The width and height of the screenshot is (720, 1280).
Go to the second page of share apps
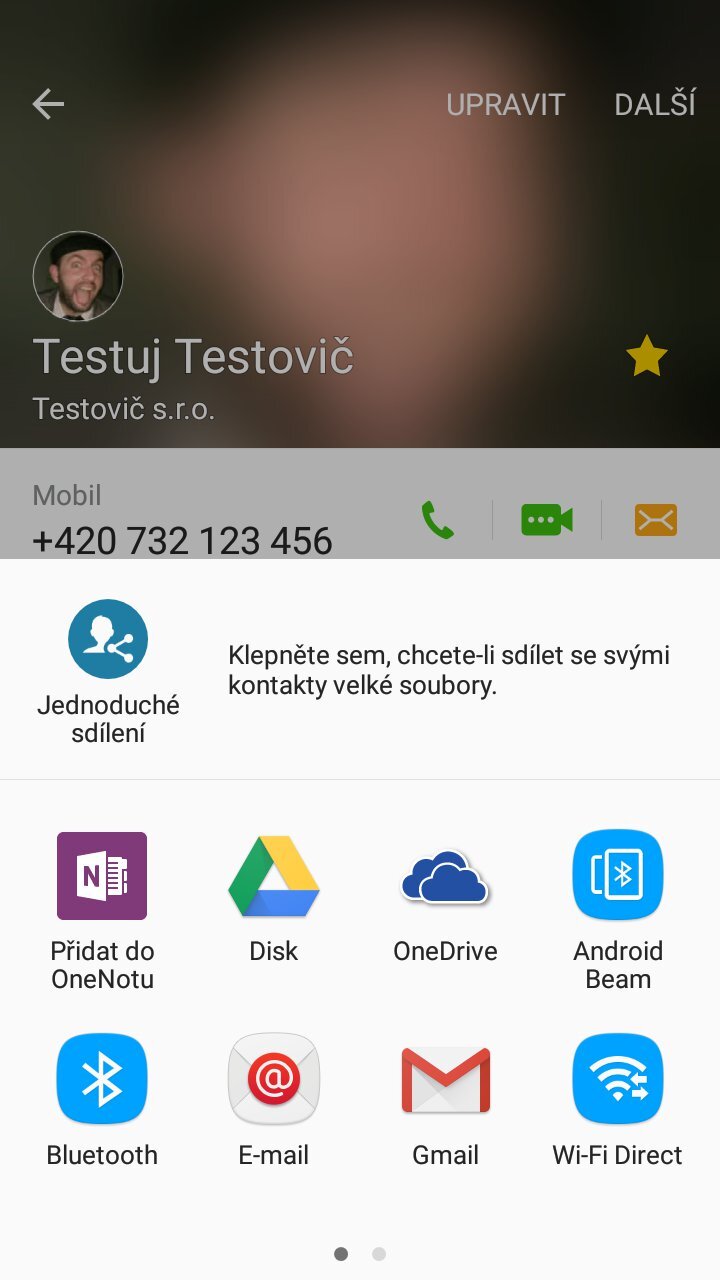(379, 1254)
